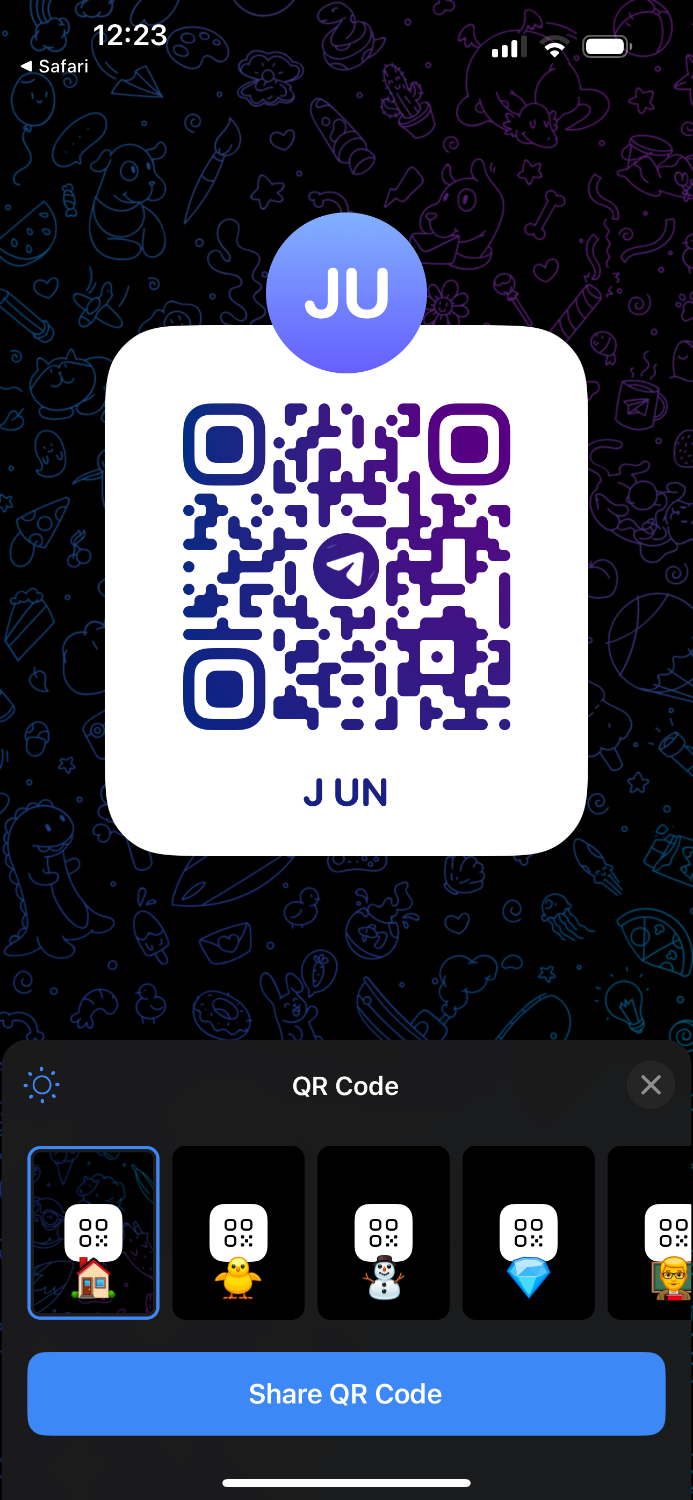The image size is (693, 1500).
Task: Apply the diamond emoji QR theme
Action: point(528,1233)
